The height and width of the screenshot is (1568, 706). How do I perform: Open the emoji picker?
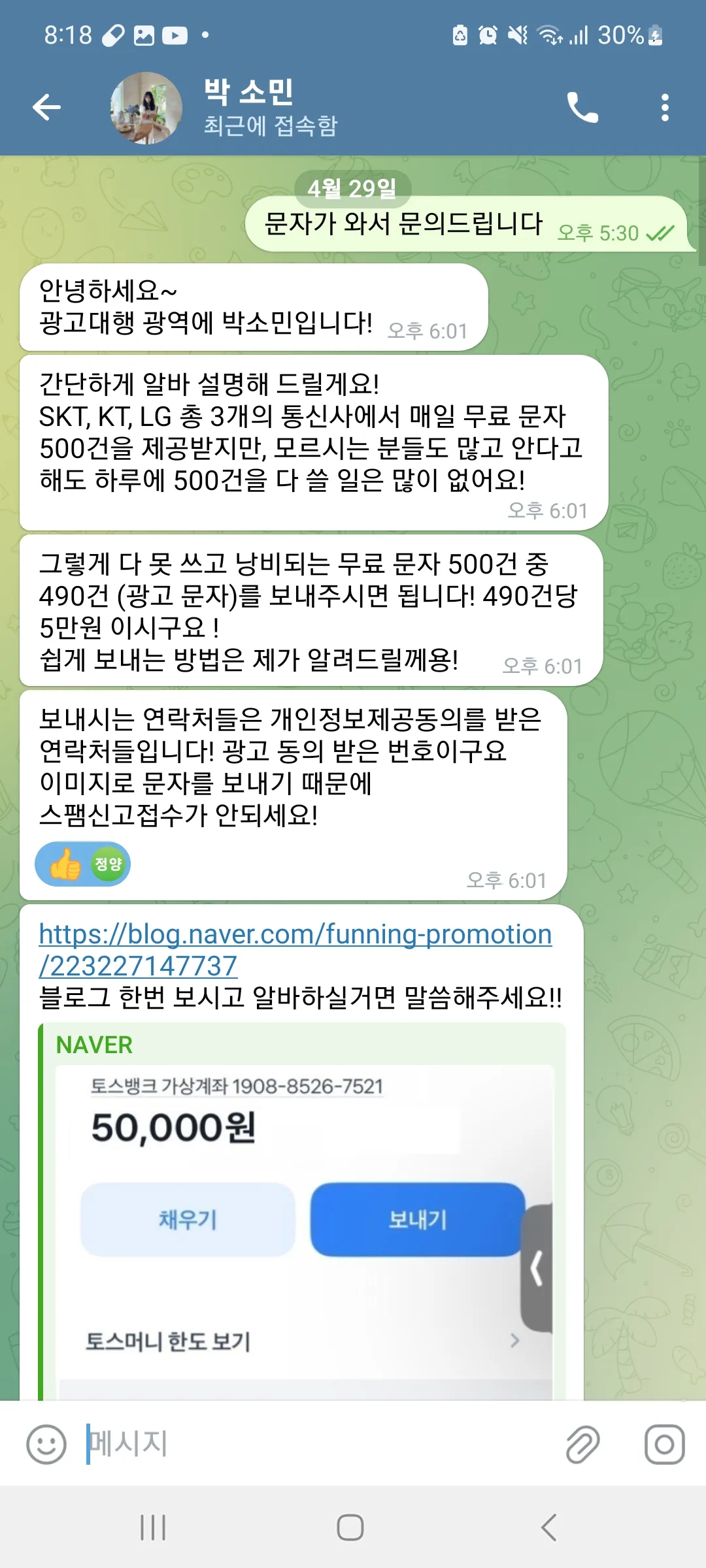click(46, 1444)
